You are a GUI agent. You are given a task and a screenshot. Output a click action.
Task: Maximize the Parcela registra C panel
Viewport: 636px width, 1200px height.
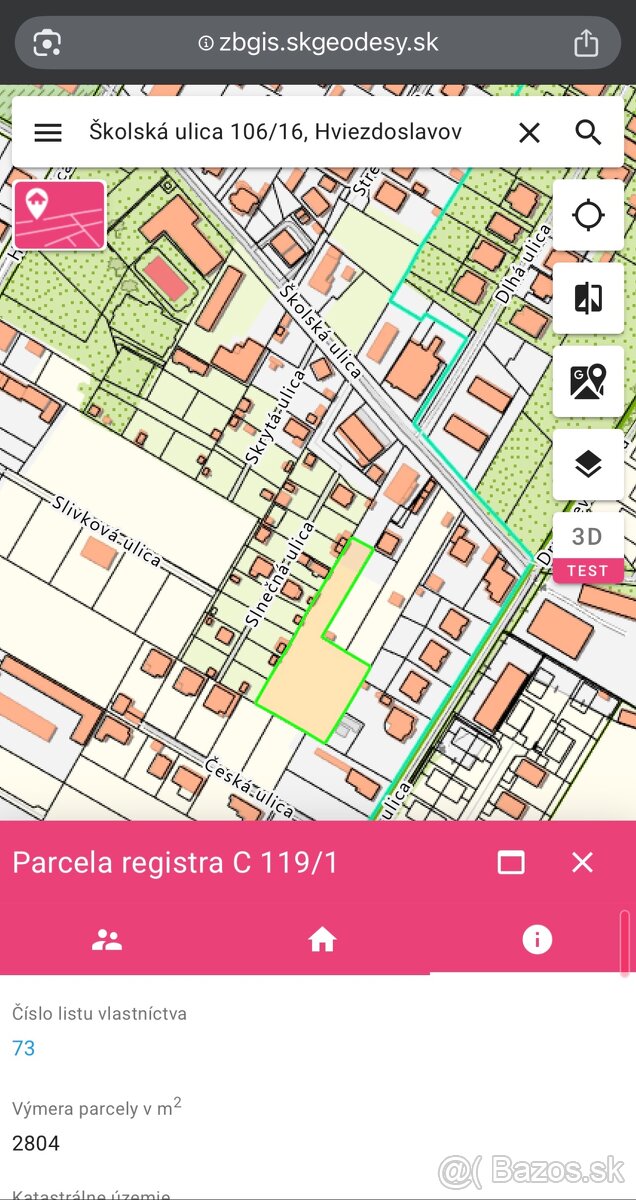[511, 862]
